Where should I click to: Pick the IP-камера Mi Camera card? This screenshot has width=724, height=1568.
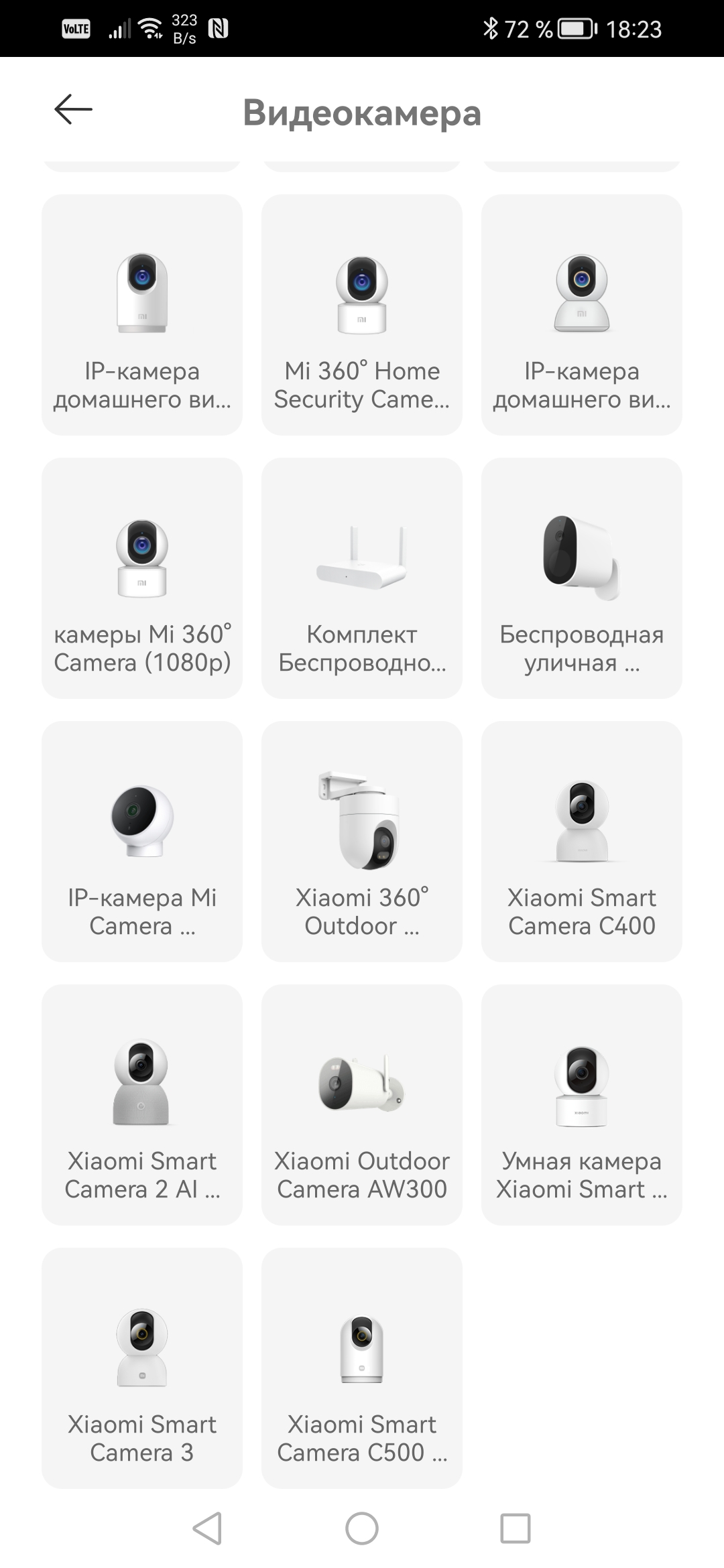(x=142, y=842)
